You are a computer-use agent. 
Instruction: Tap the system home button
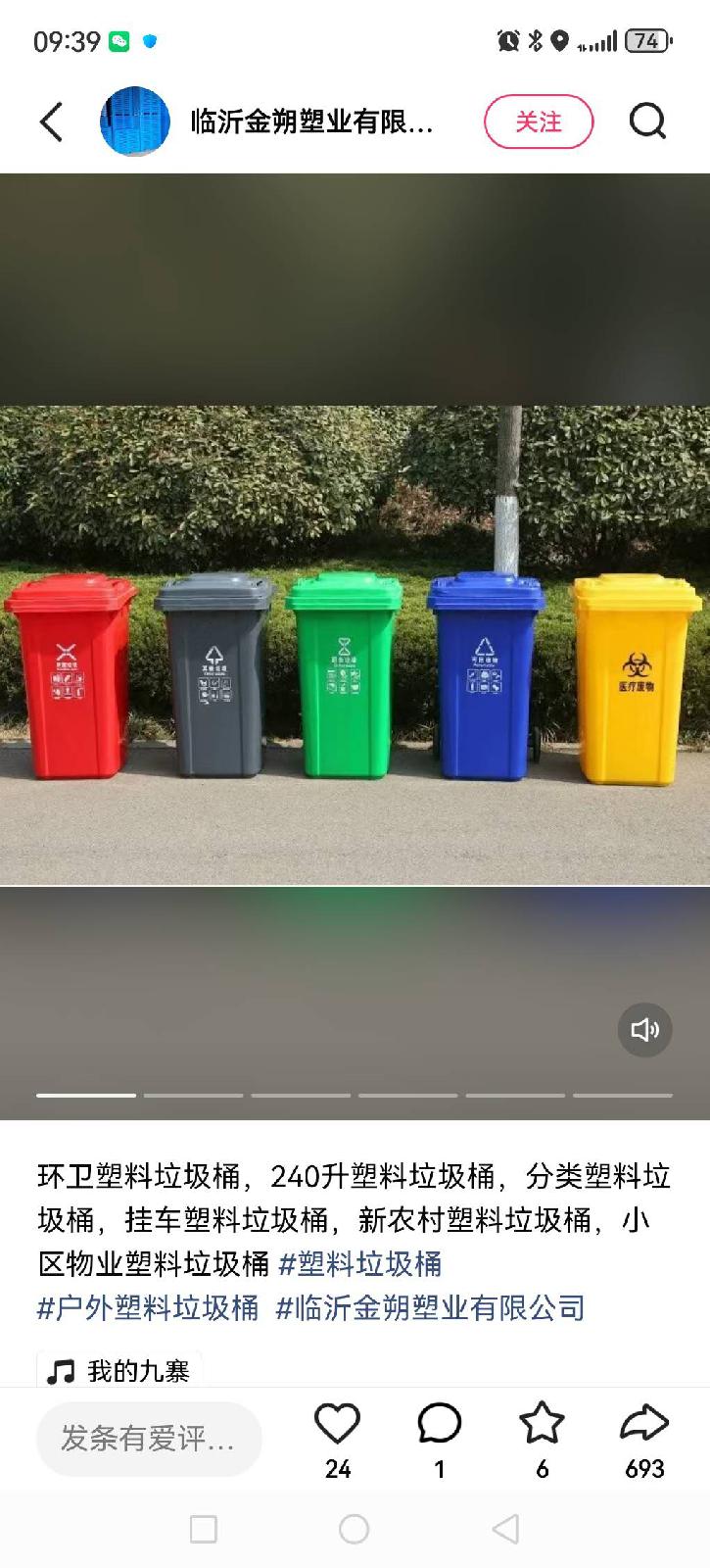click(354, 1529)
